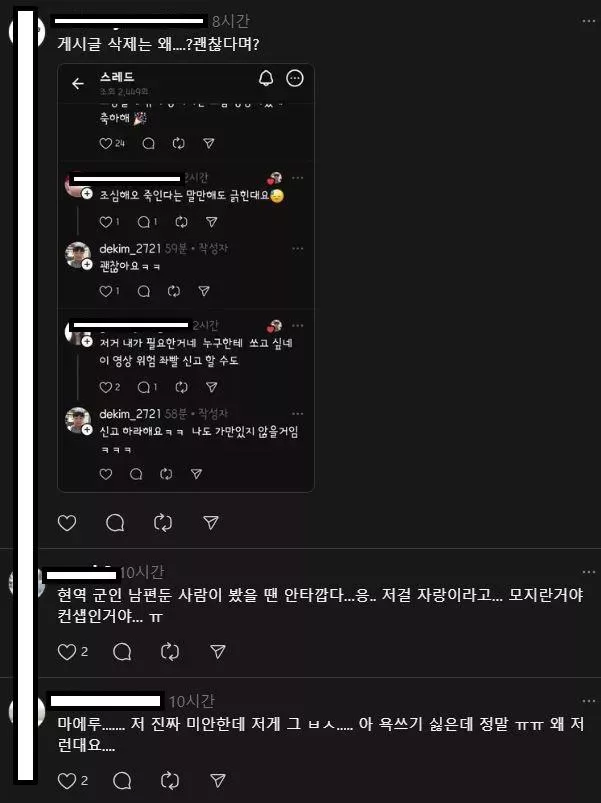Repost the 현역 군인 남편둔 post
Viewport: 601px width, 803px height.
[x=170, y=652]
